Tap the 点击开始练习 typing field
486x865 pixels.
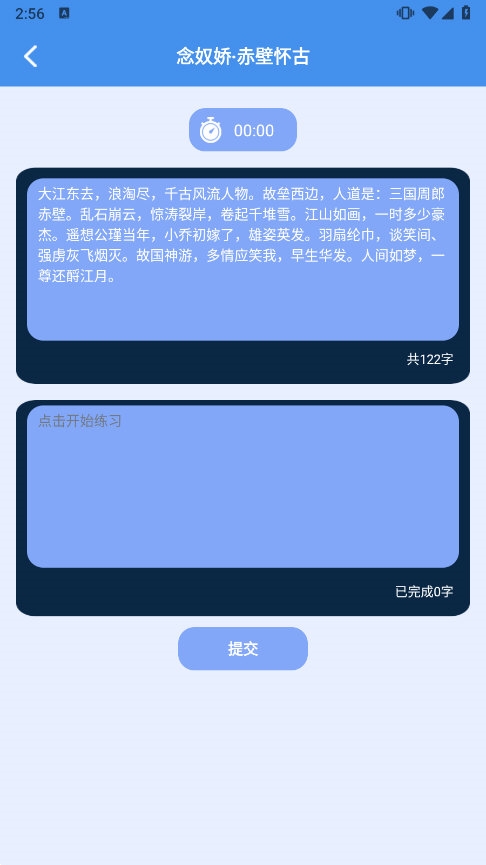pos(243,487)
